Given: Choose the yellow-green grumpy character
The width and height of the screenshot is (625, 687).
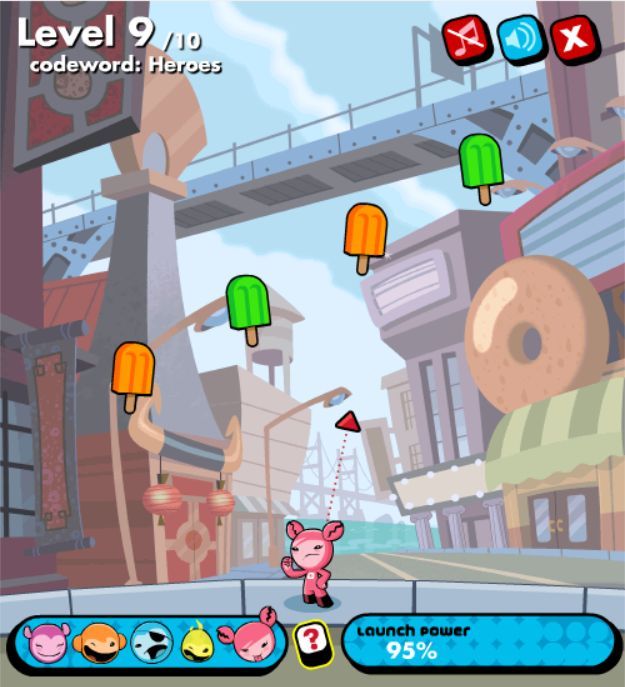Looking at the screenshot, I should tap(198, 643).
